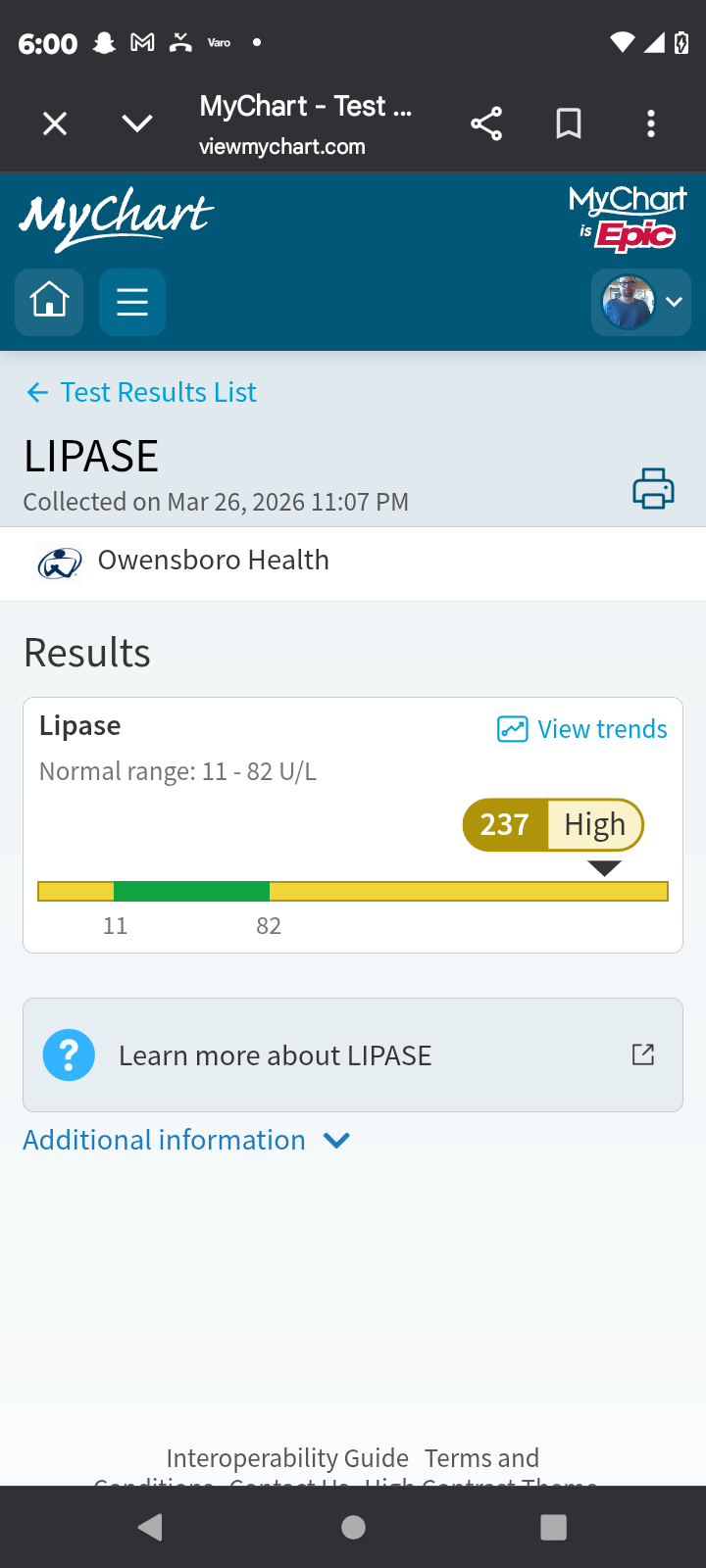Open the Interoperability Guide link

tap(287, 1458)
